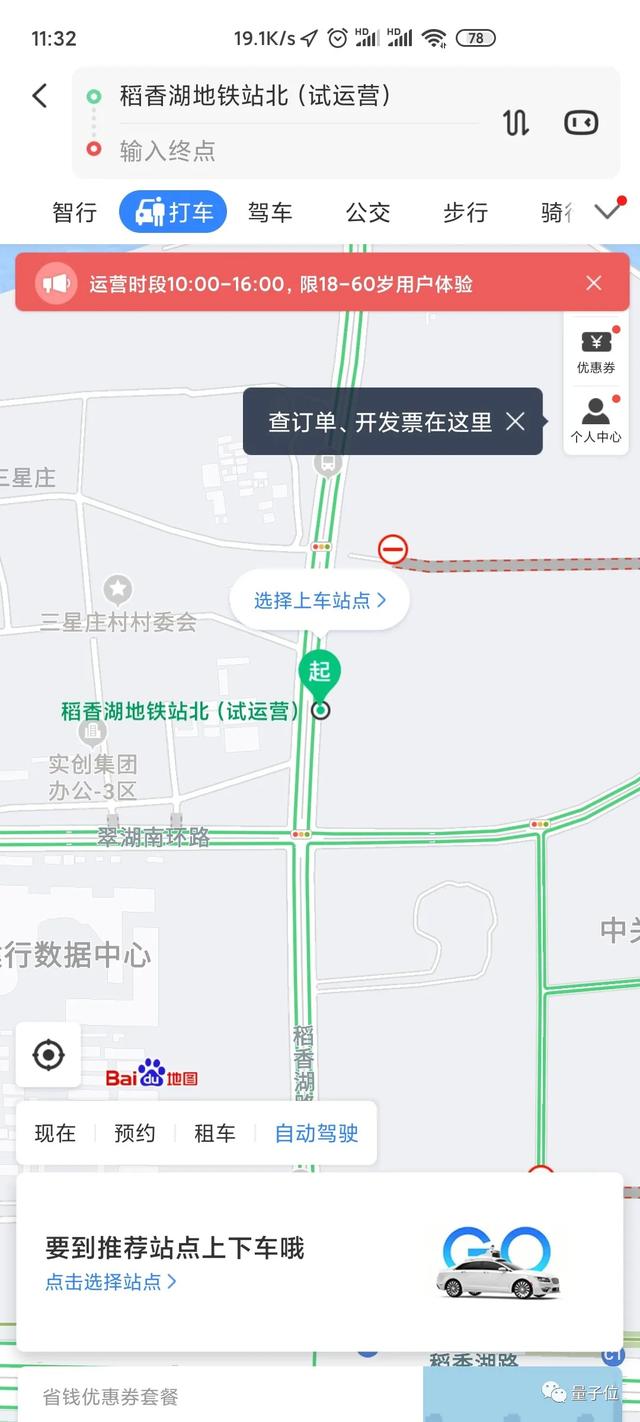The image size is (640, 1422).
Task: Select the 现在 ride-now option
Action: 55,1133
